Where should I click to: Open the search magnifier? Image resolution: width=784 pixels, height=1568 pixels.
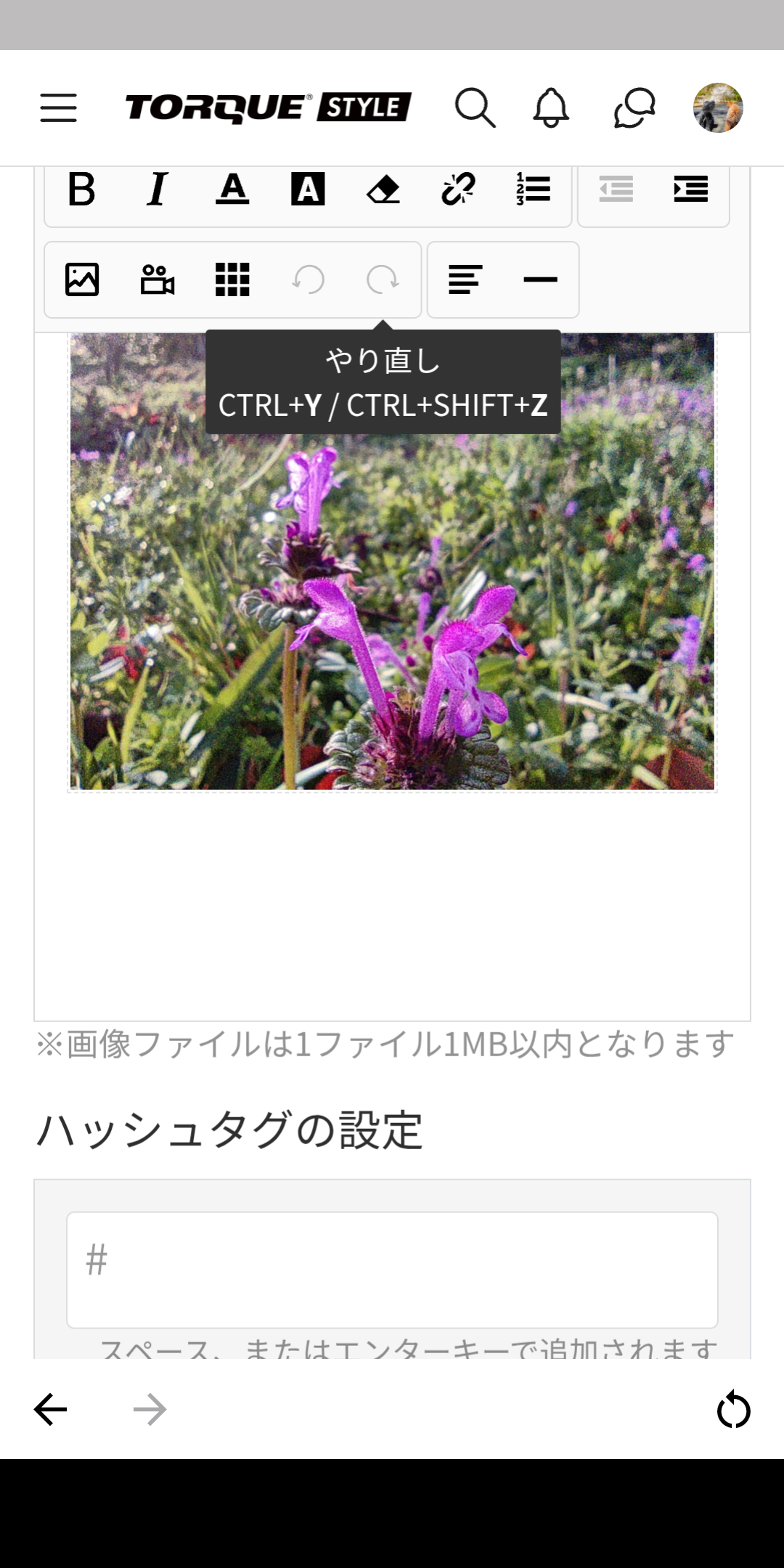pyautogui.click(x=475, y=108)
